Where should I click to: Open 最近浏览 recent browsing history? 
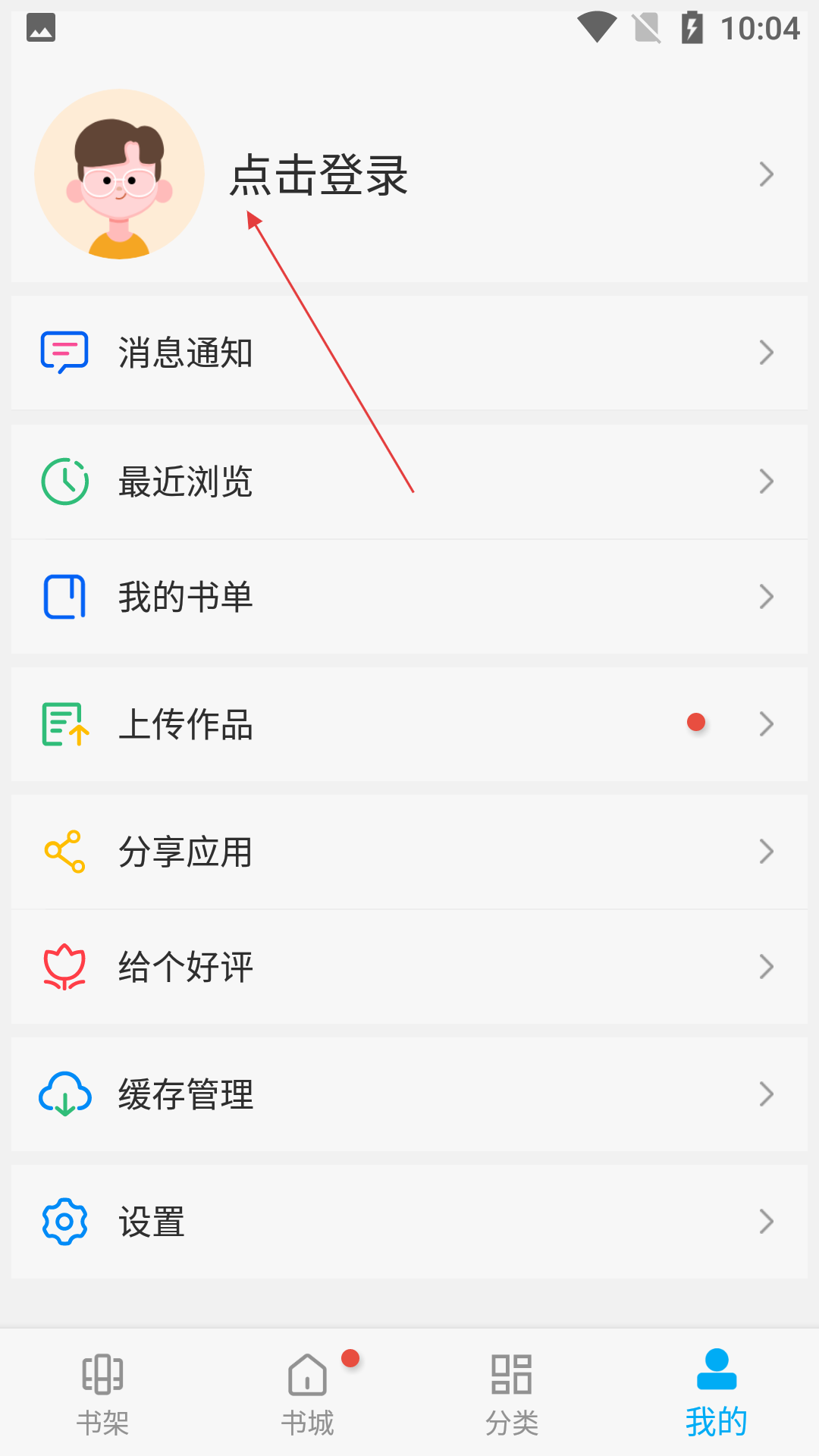[409, 482]
